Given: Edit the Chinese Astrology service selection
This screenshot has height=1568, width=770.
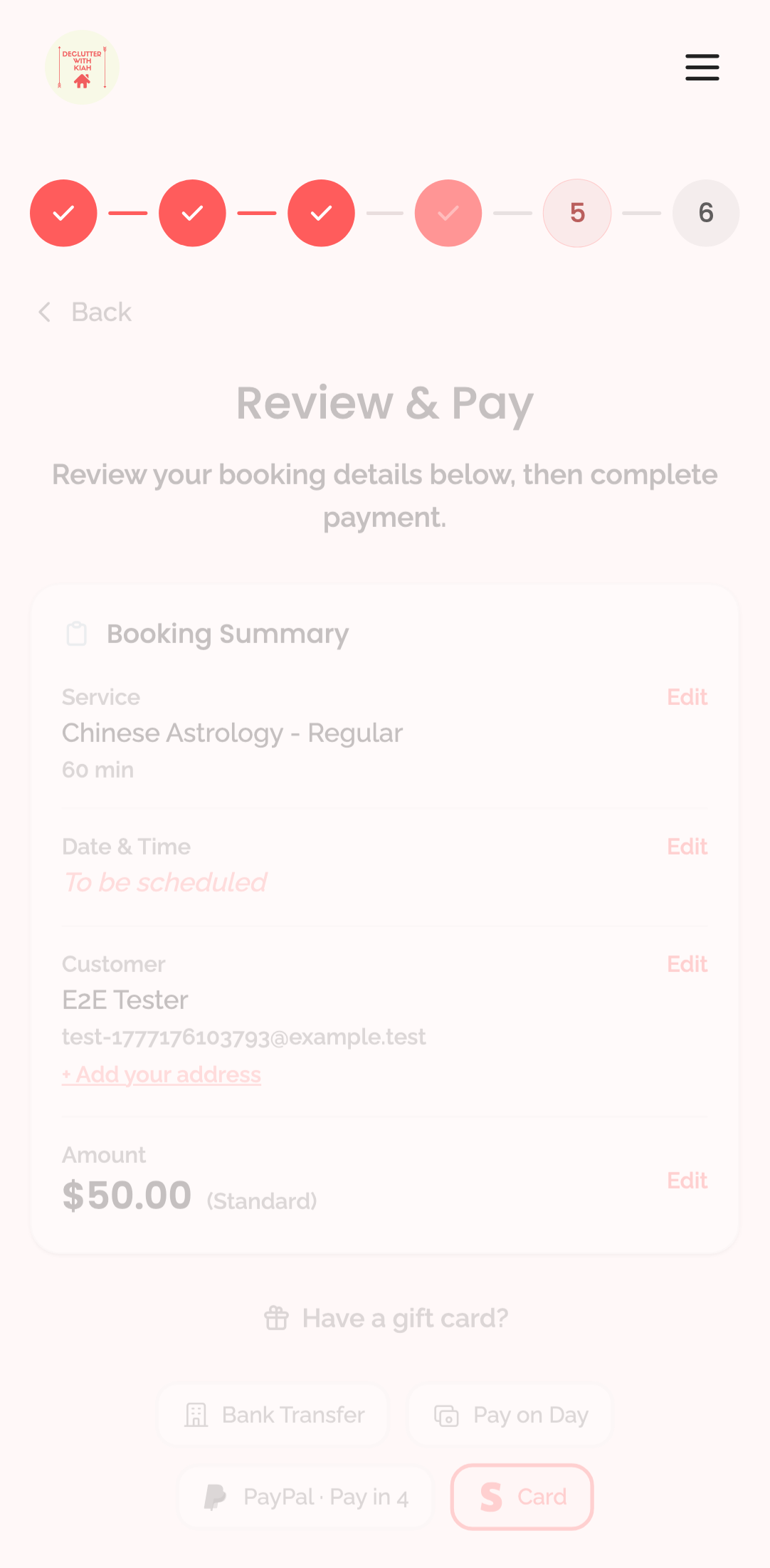Looking at the screenshot, I should [686, 697].
